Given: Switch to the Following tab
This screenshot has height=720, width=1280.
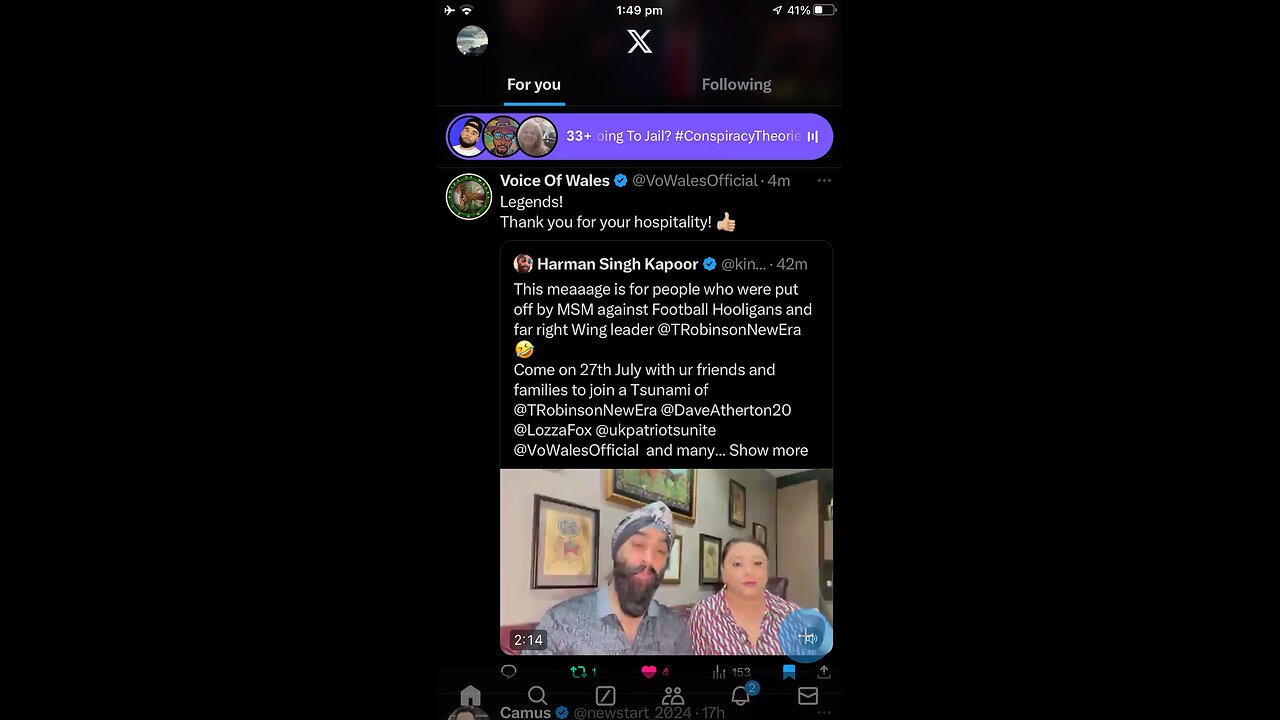Looking at the screenshot, I should [x=736, y=85].
